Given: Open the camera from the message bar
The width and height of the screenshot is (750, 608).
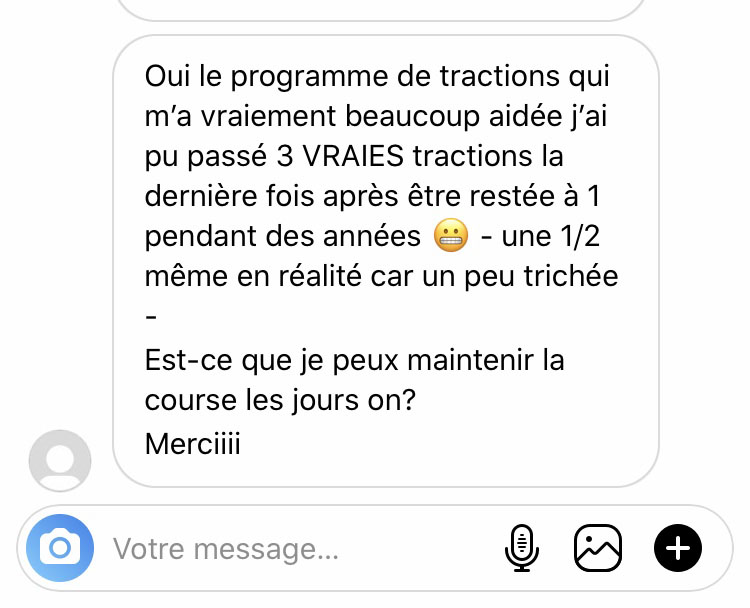Looking at the screenshot, I should (60, 548).
